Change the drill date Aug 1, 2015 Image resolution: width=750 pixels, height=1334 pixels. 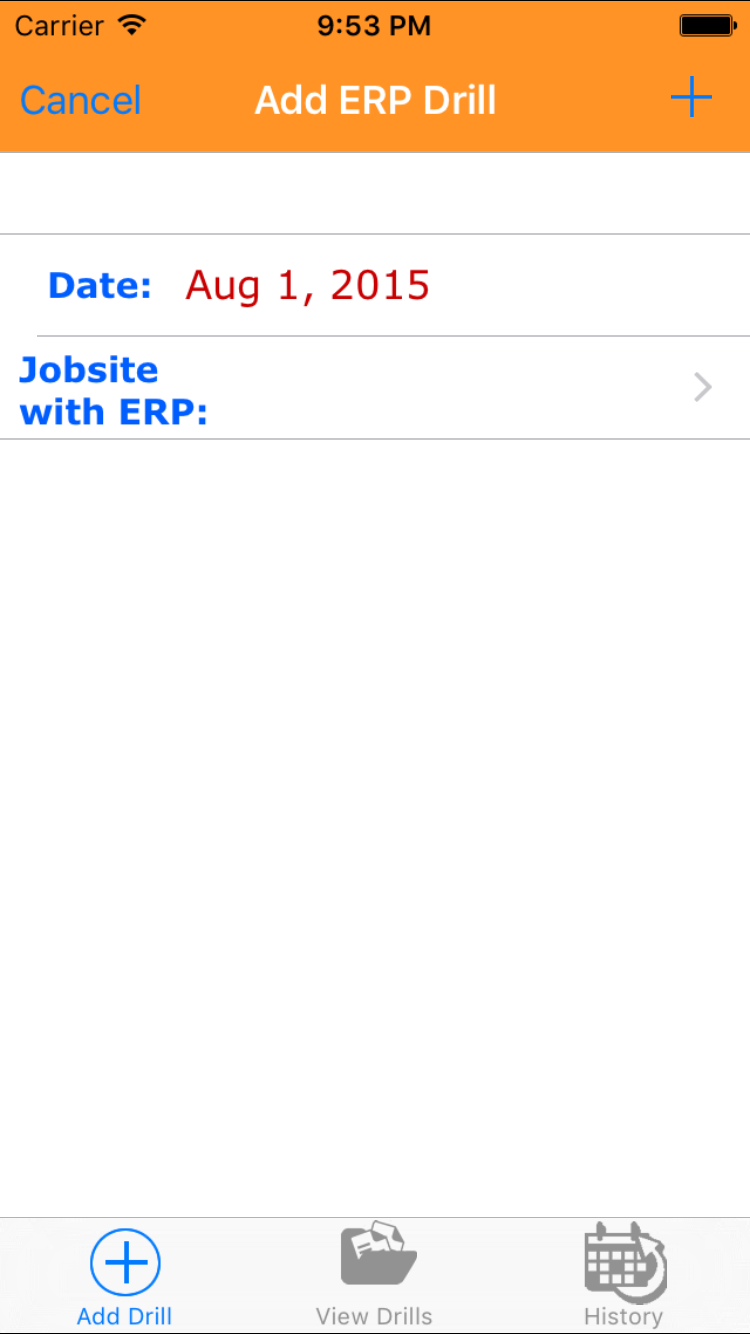click(x=307, y=286)
